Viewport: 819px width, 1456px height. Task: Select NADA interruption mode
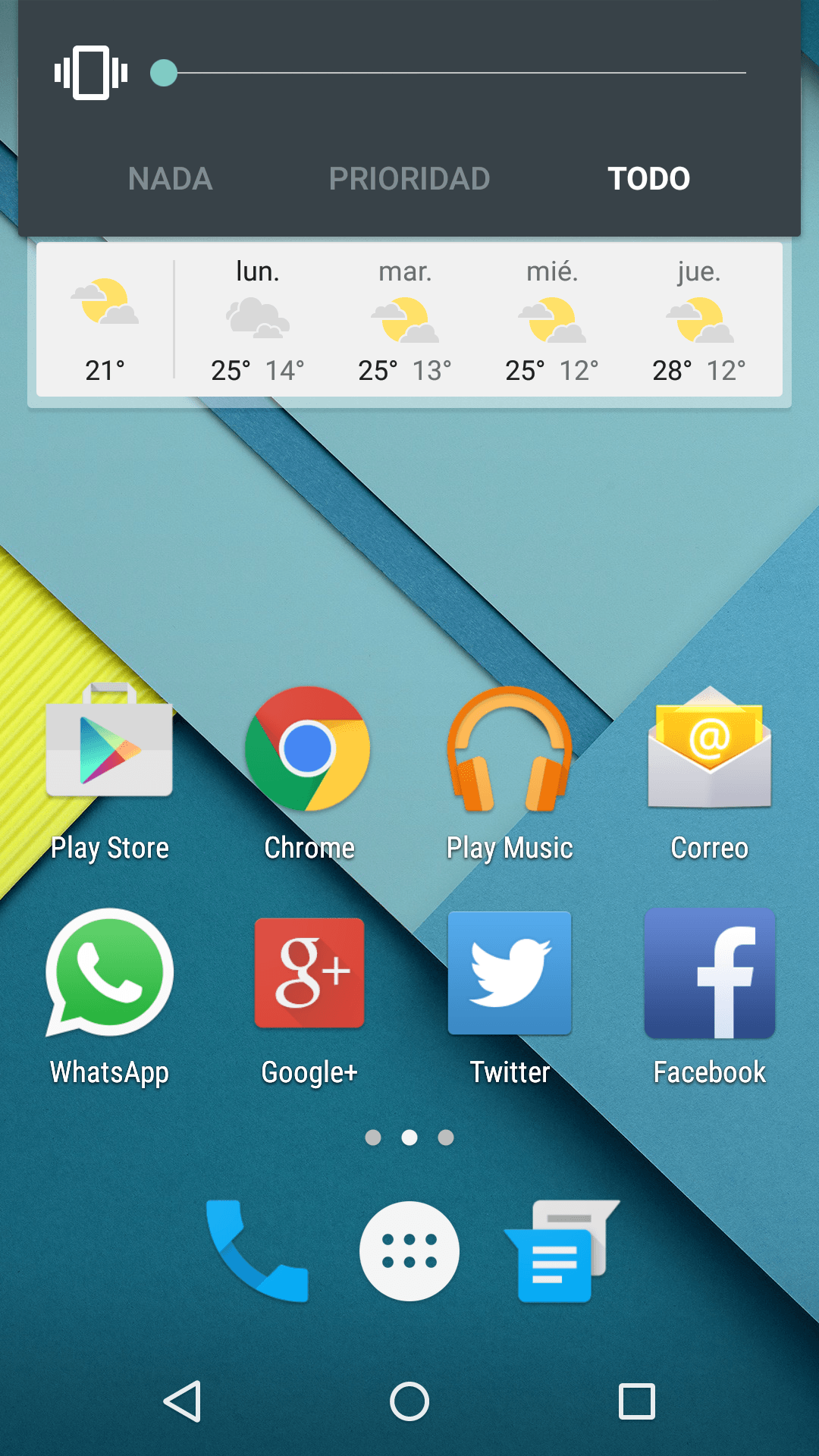pyautogui.click(x=171, y=179)
